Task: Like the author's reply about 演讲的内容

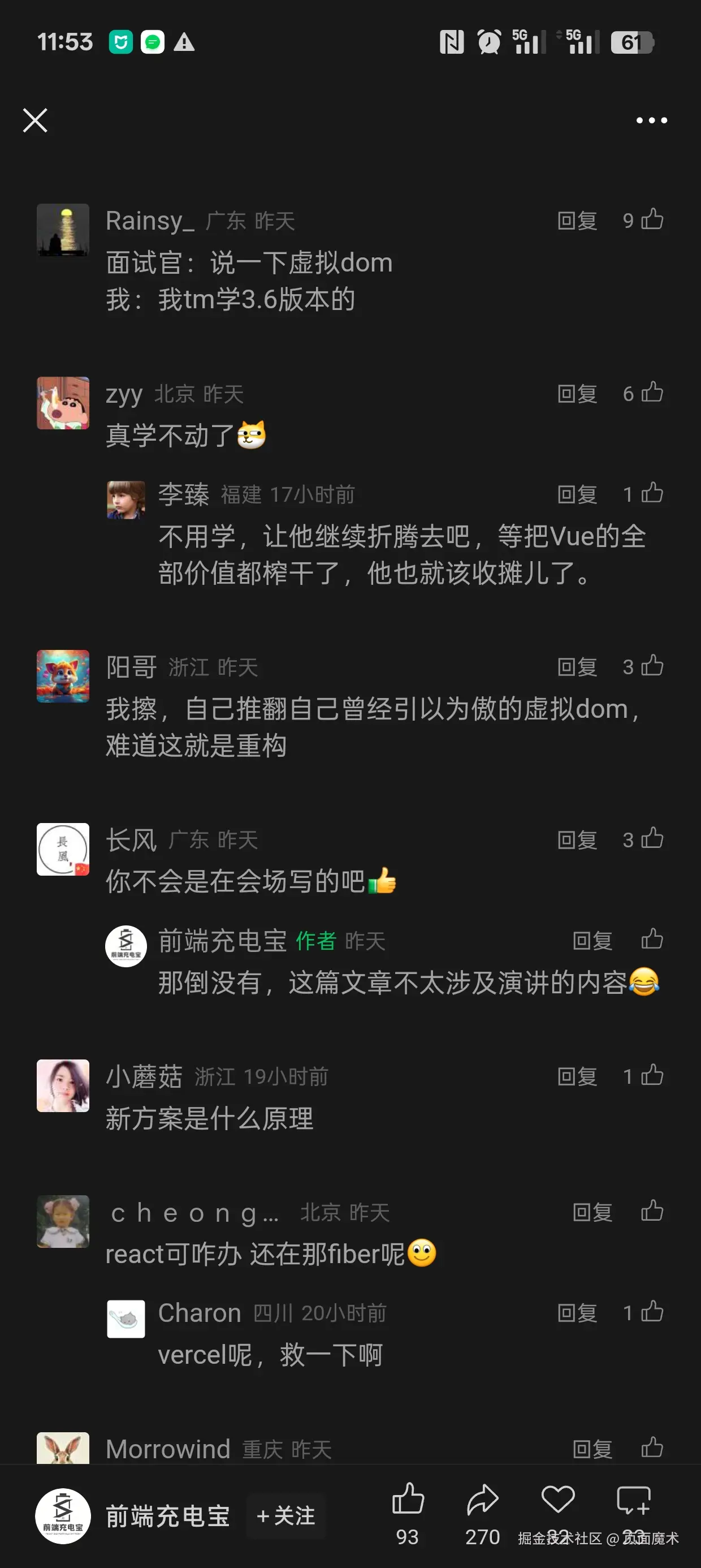Action: (652, 940)
